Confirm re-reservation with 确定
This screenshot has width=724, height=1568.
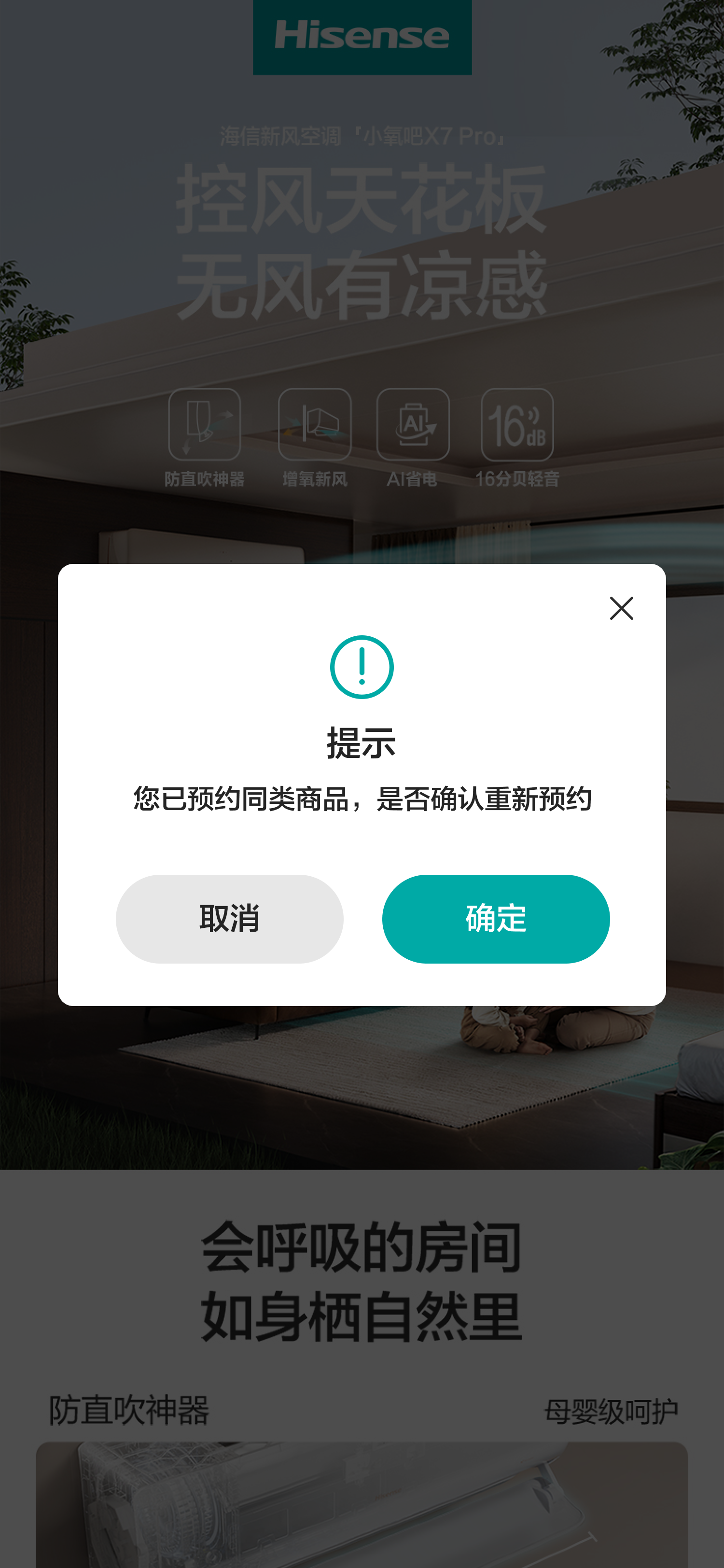click(495, 919)
